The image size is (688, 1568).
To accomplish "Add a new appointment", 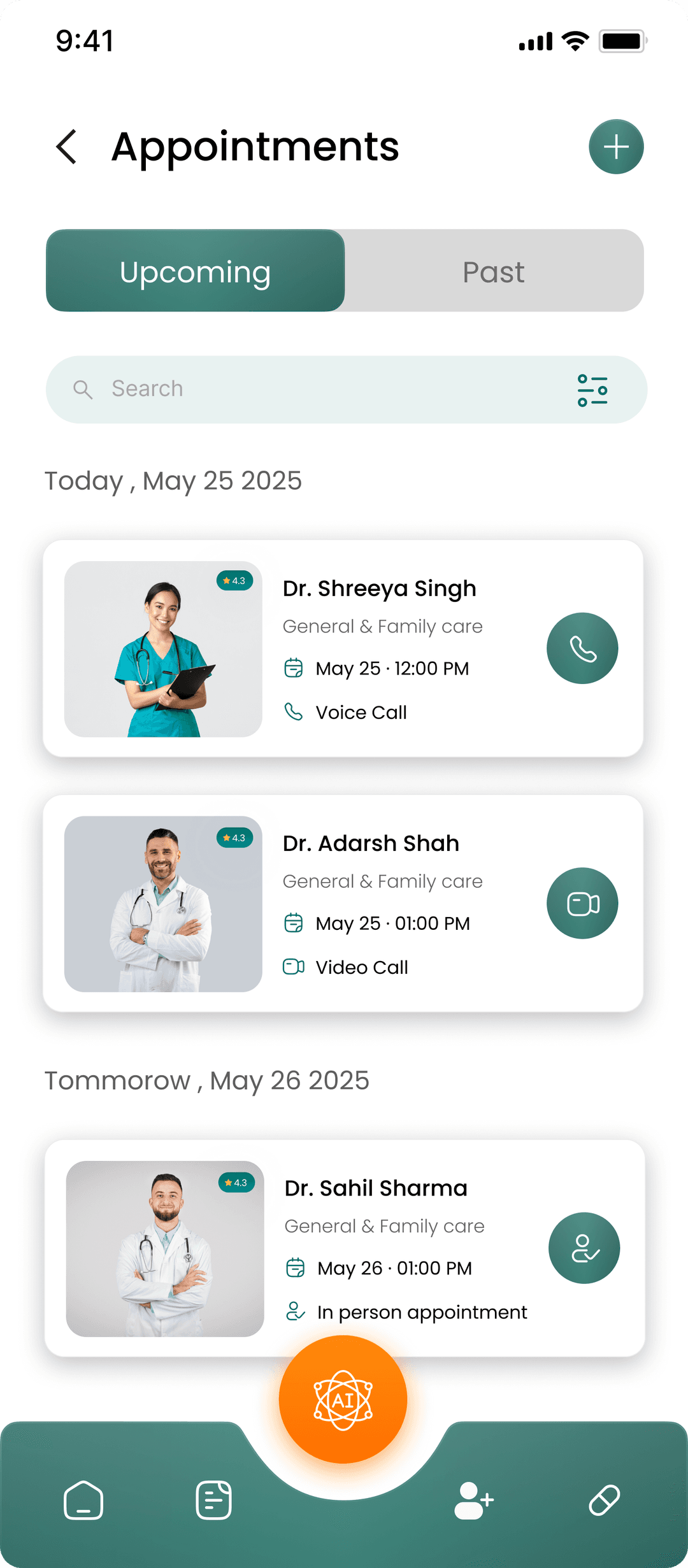I will [615, 147].
